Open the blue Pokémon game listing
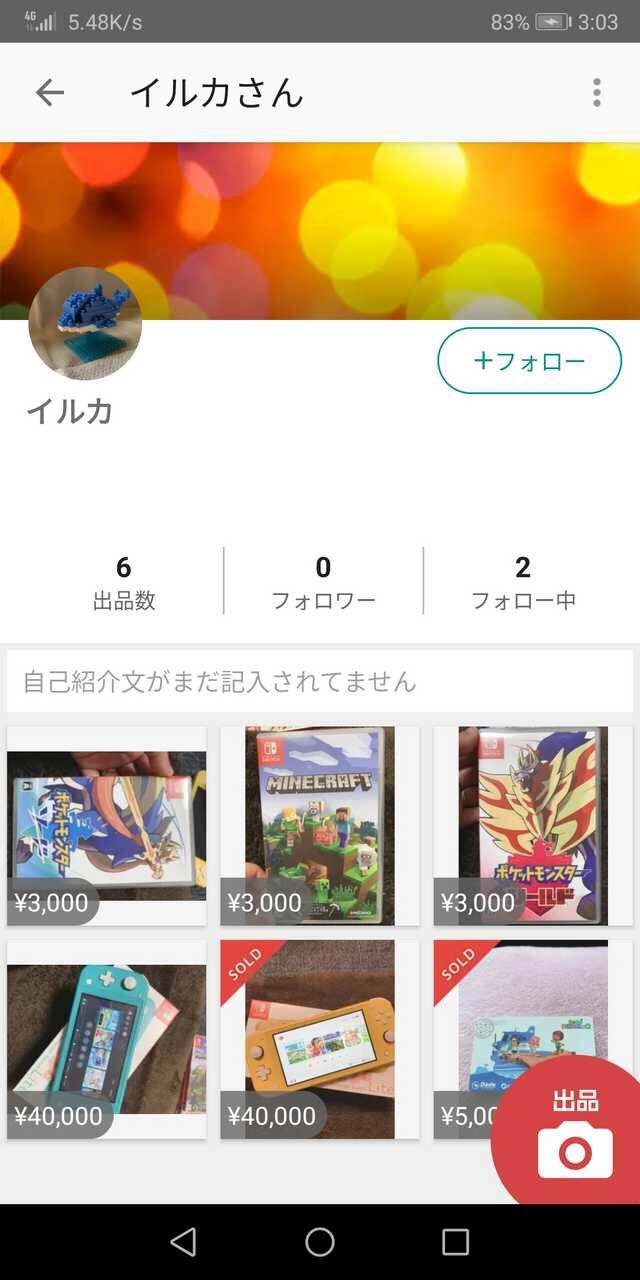Viewport: 640px width, 1280px height. pos(107,826)
